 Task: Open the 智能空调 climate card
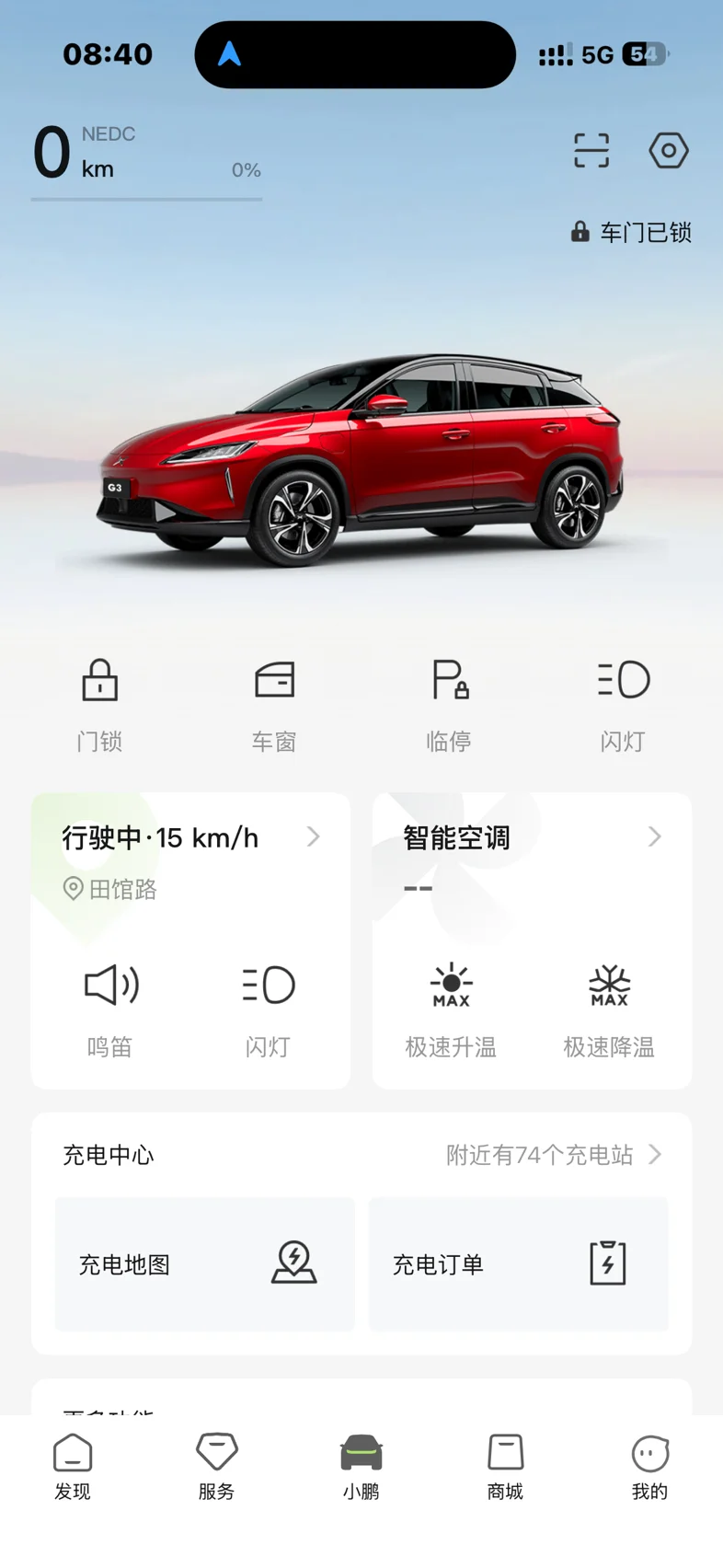pos(532,838)
